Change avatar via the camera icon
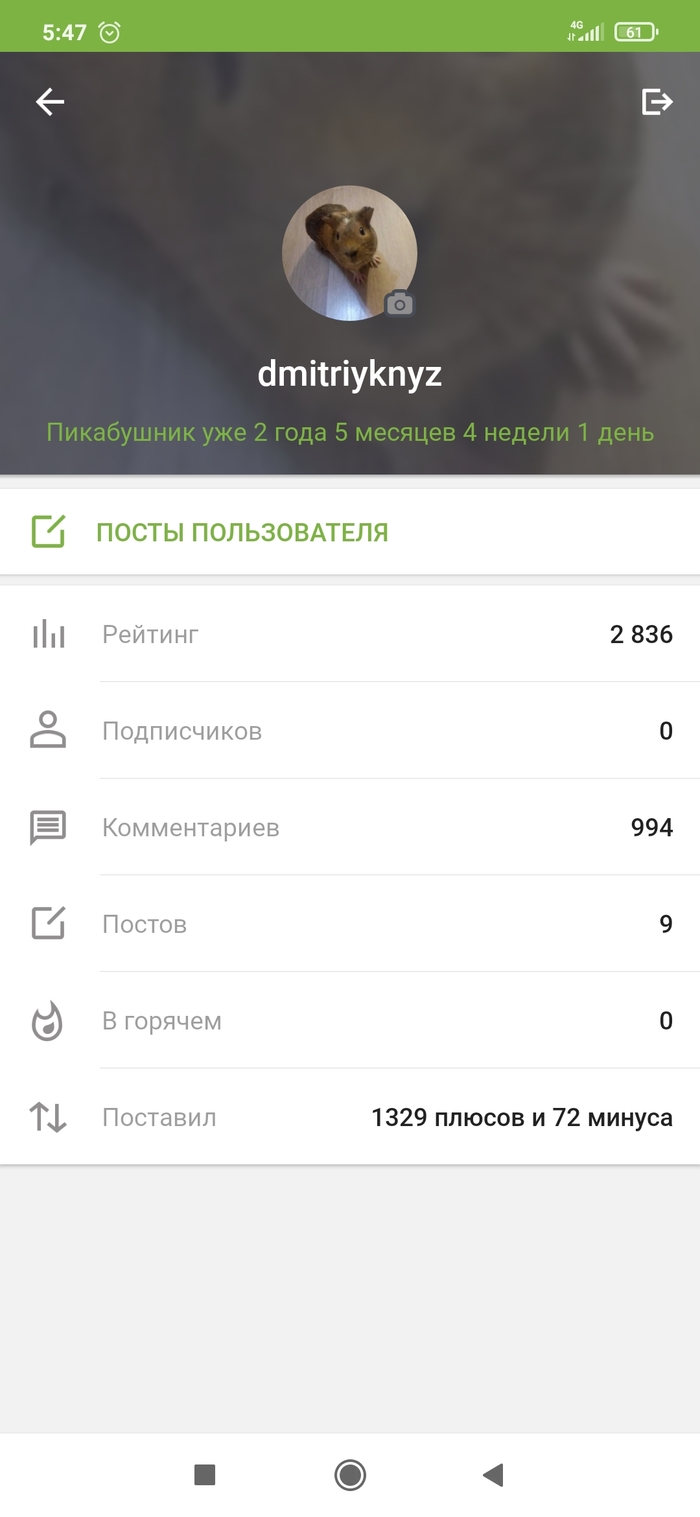 399,304
